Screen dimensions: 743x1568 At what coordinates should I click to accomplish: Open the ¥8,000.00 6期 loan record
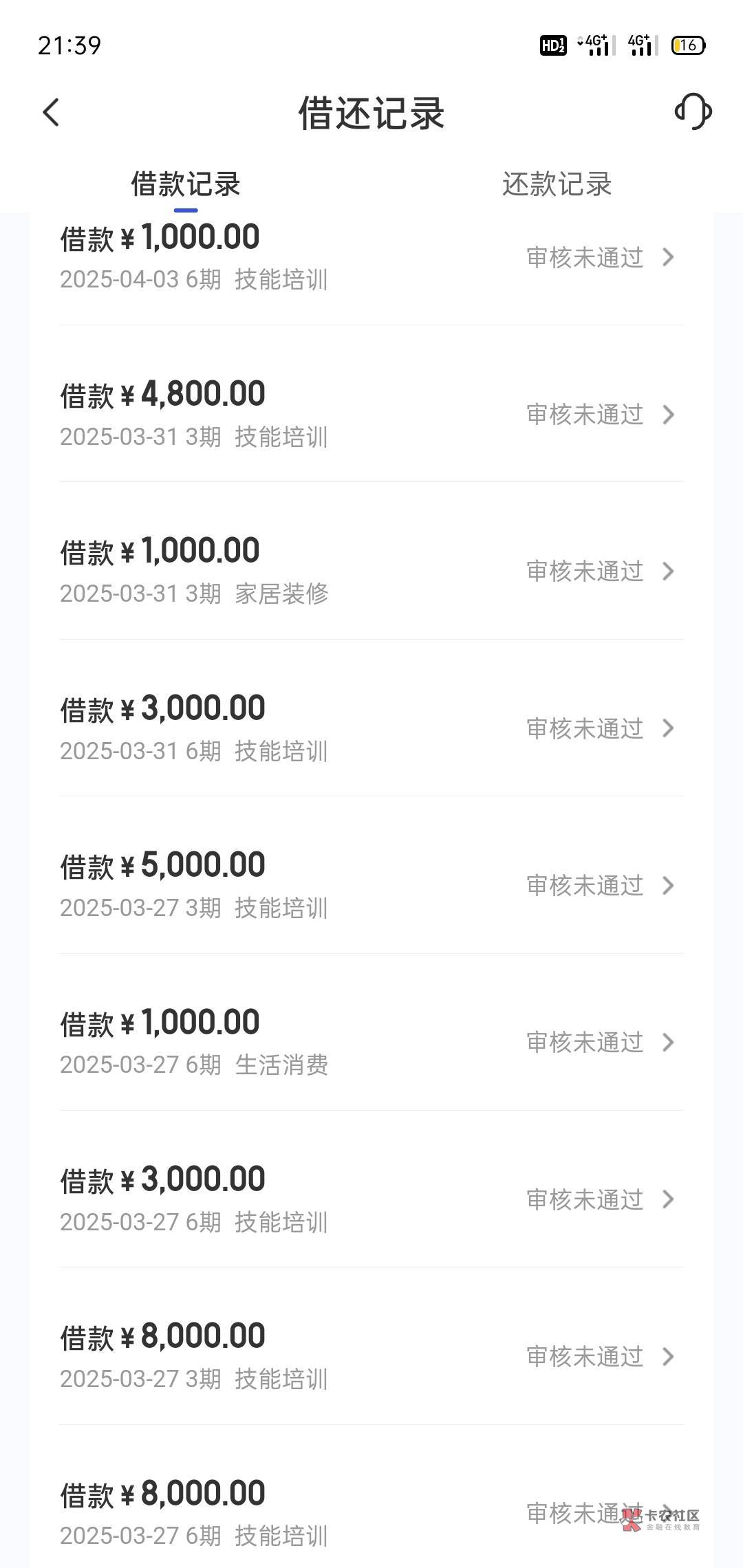pos(371,1513)
